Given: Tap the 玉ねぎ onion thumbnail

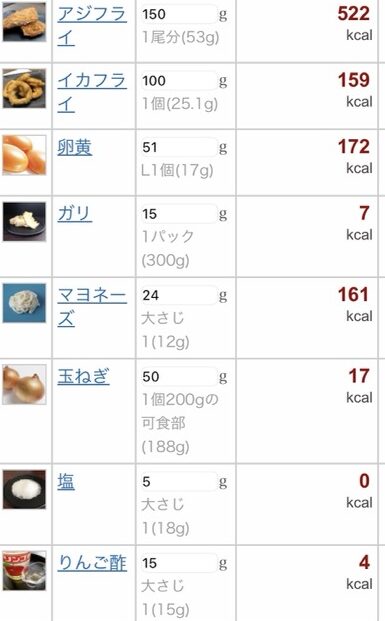Looking at the screenshot, I should (25, 385).
